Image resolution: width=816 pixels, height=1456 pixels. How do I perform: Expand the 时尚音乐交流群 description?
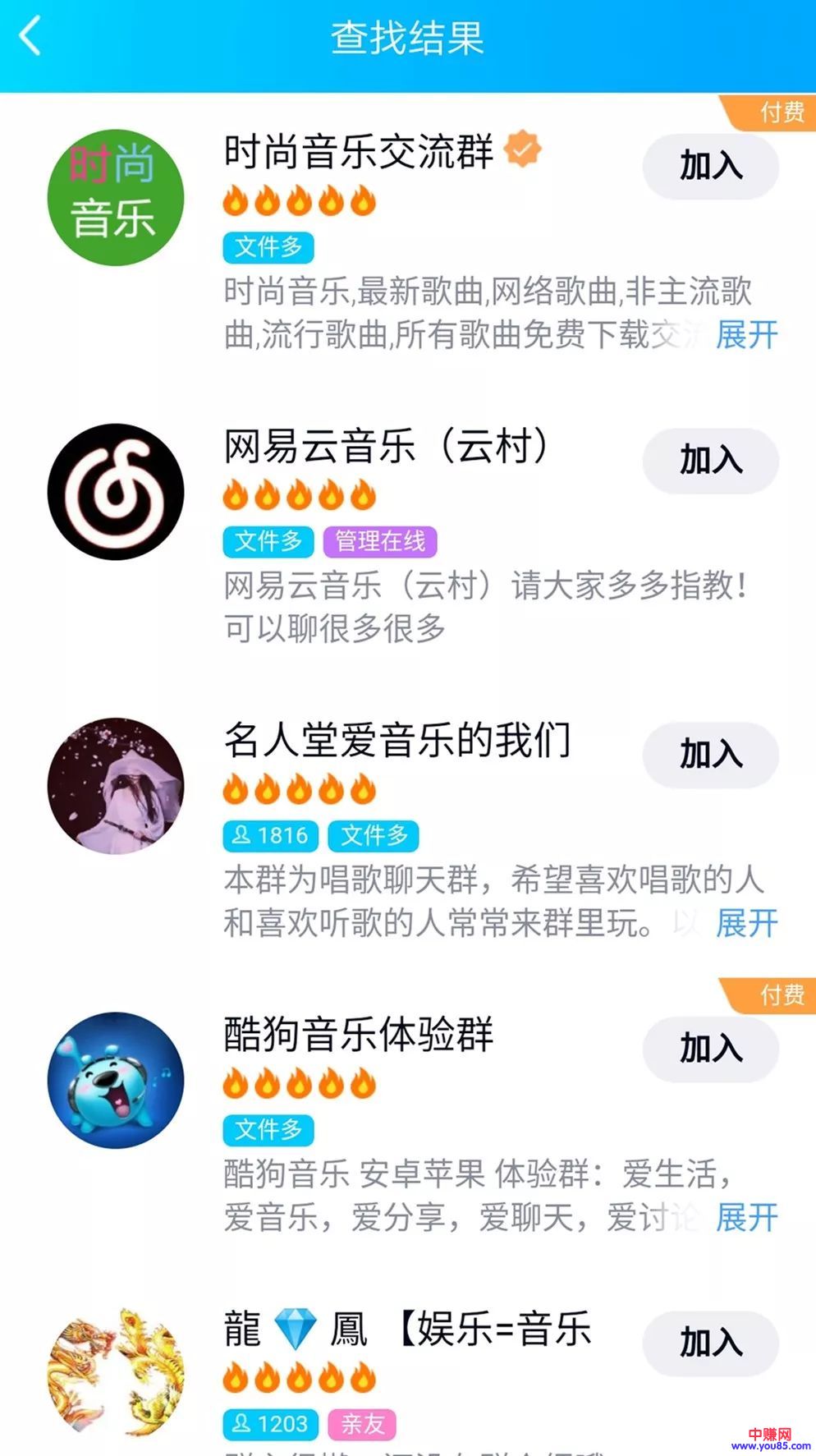(746, 335)
